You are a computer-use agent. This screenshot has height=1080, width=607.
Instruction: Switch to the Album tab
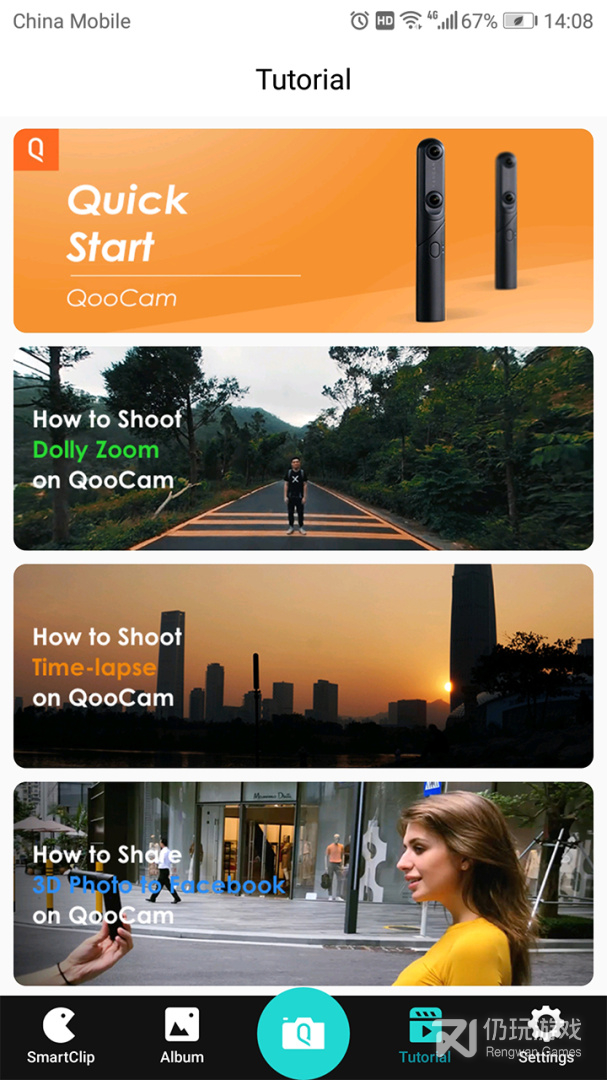(x=182, y=1037)
